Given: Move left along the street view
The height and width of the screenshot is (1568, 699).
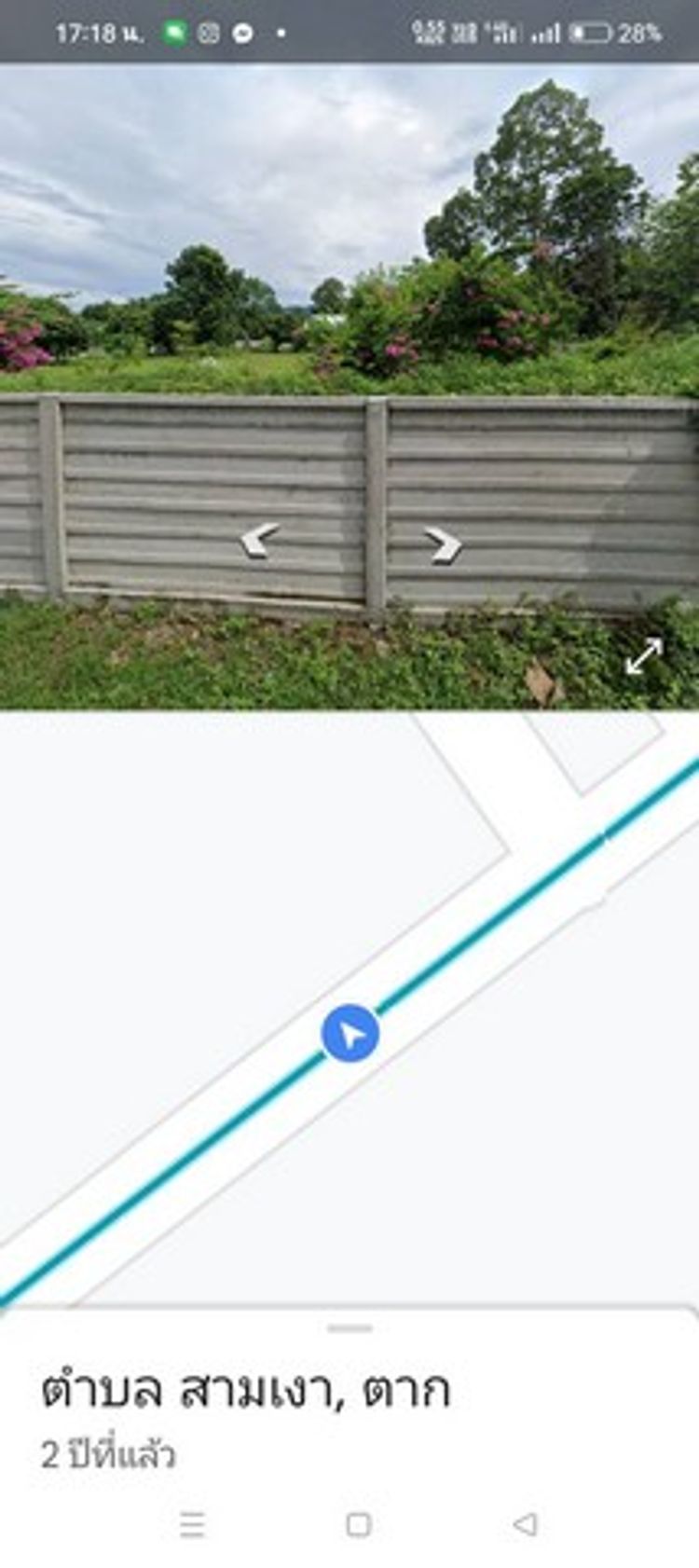Looking at the screenshot, I should 259,540.
